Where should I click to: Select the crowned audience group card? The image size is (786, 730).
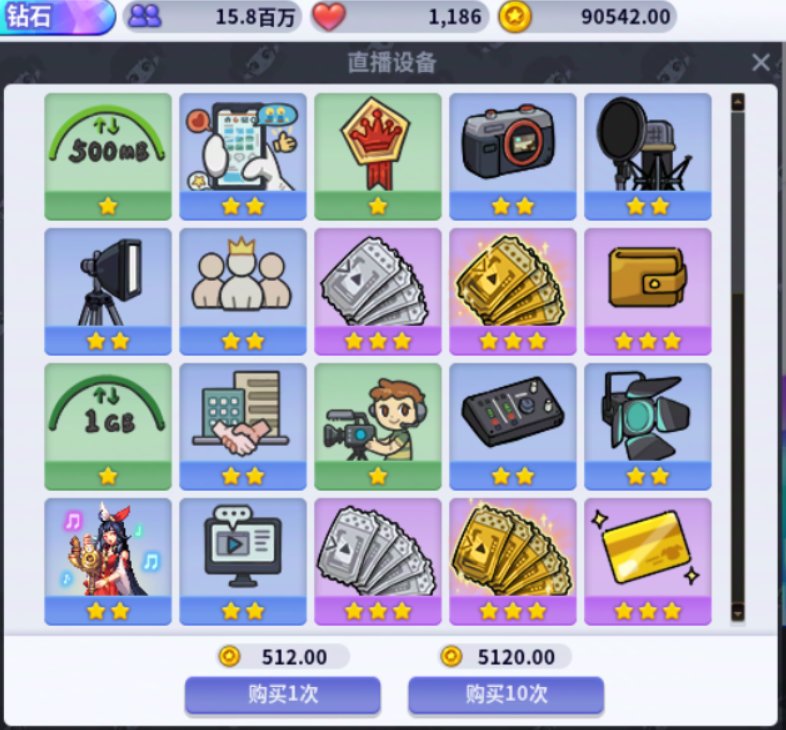[243, 290]
